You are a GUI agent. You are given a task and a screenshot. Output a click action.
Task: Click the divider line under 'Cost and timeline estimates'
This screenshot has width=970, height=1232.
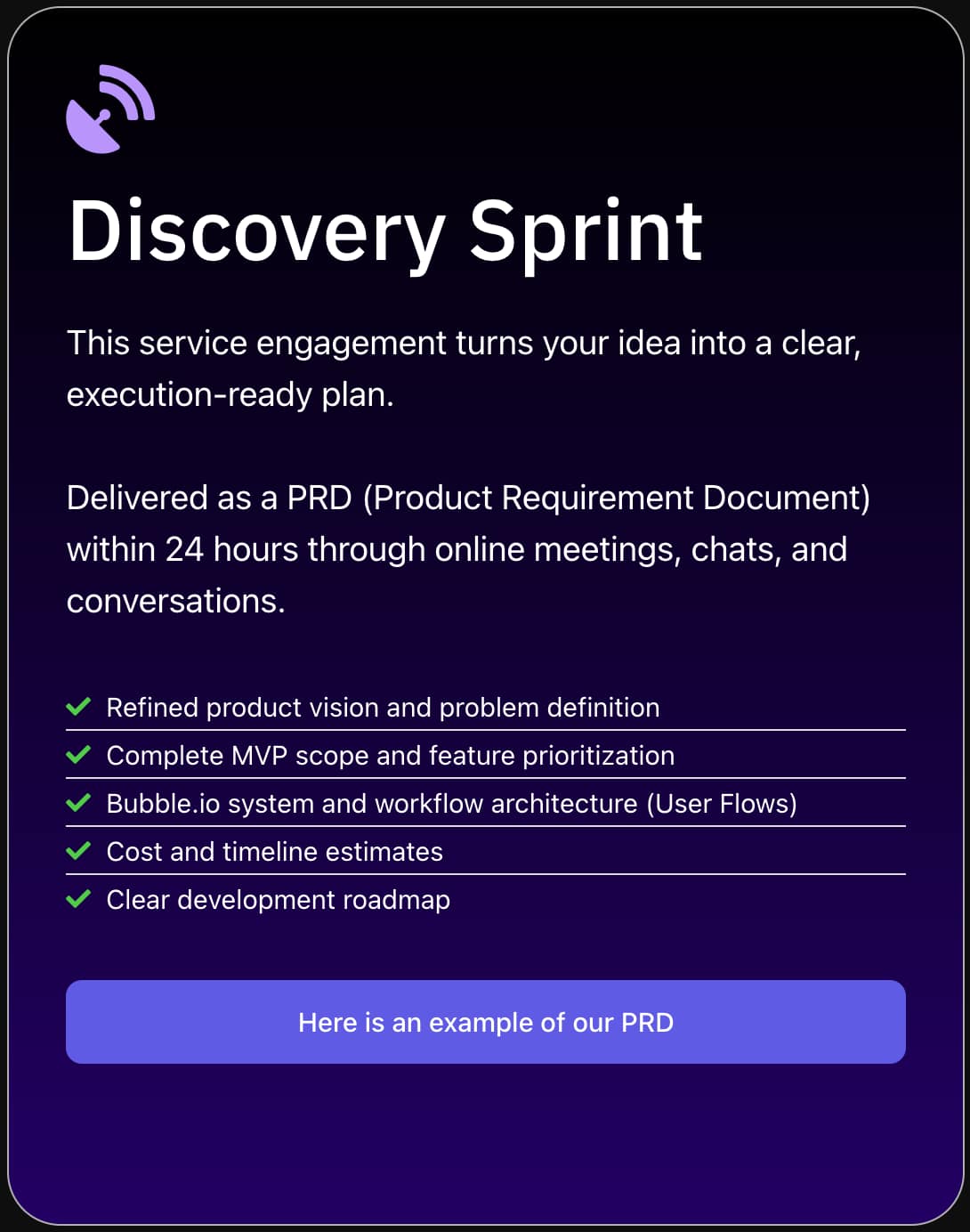coord(486,874)
